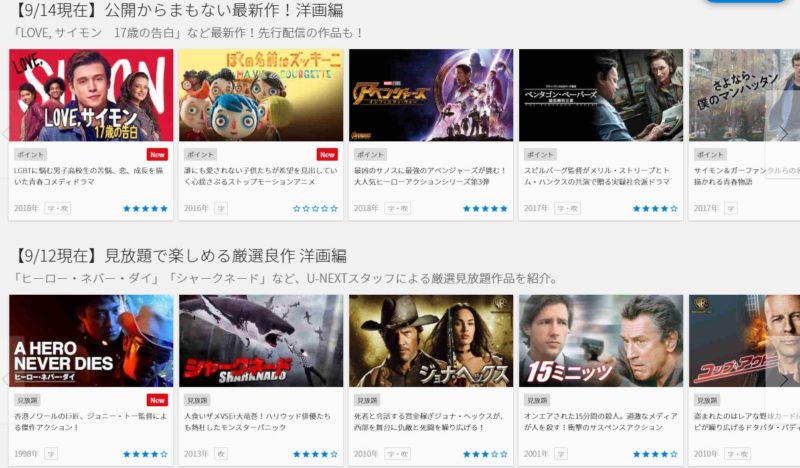This screenshot has height=468, width=800.
Task: Open ペンタゴン・ペーパーズ movie card
Action: pyautogui.click(x=600, y=95)
